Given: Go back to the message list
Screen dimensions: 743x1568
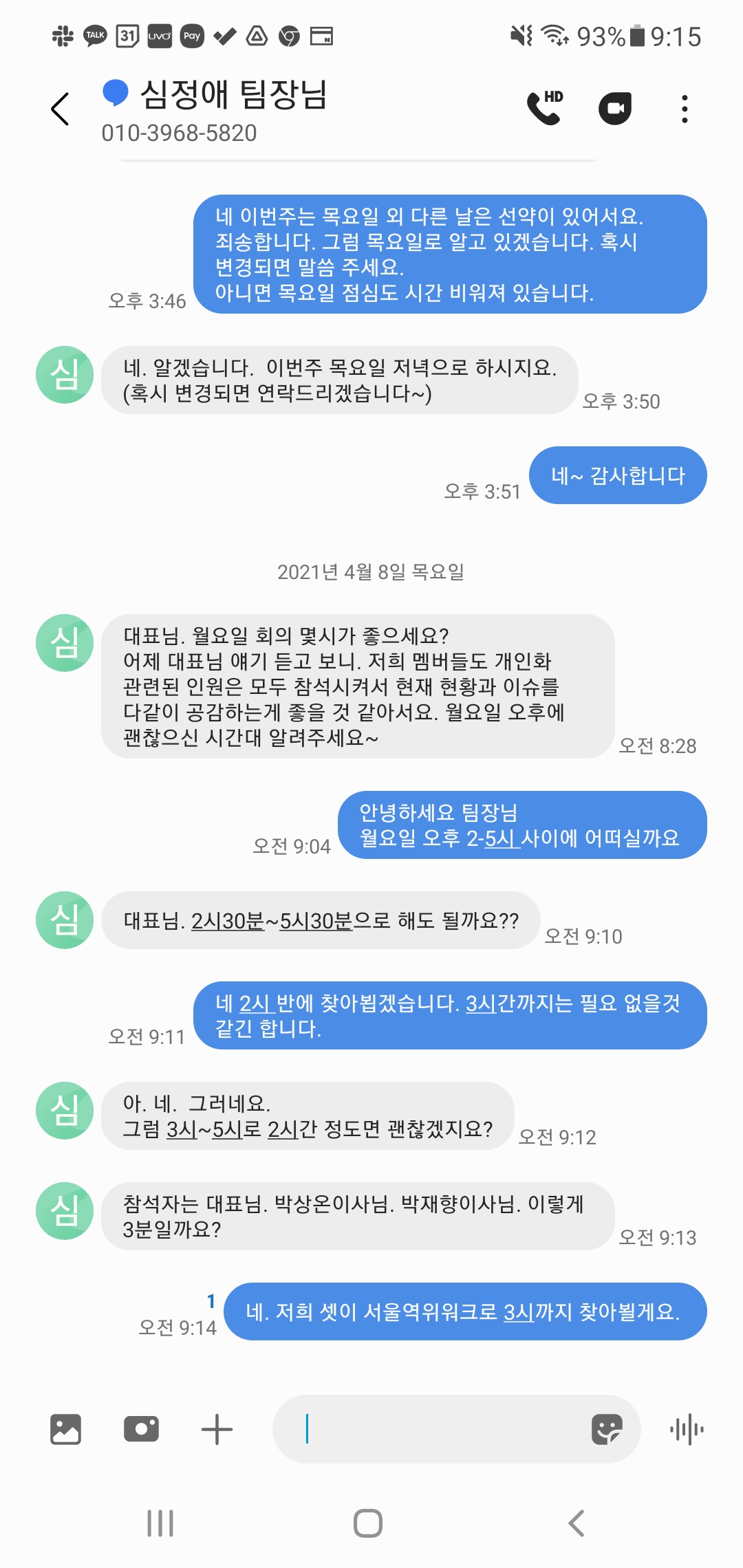Looking at the screenshot, I should 61,109.
